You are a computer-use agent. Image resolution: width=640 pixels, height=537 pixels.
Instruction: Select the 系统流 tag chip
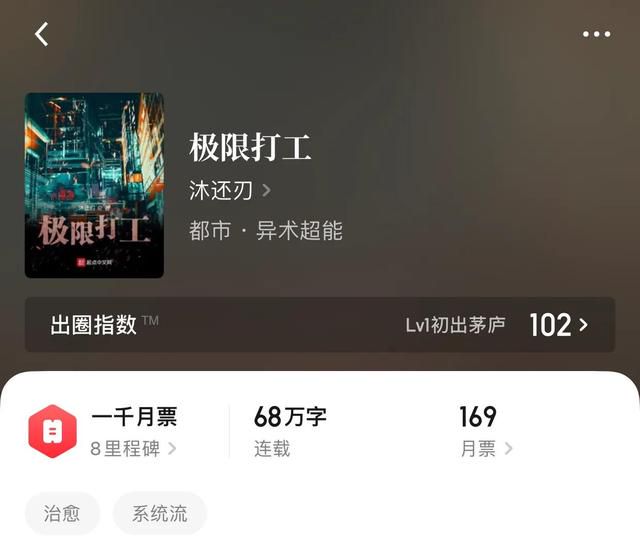coord(160,514)
